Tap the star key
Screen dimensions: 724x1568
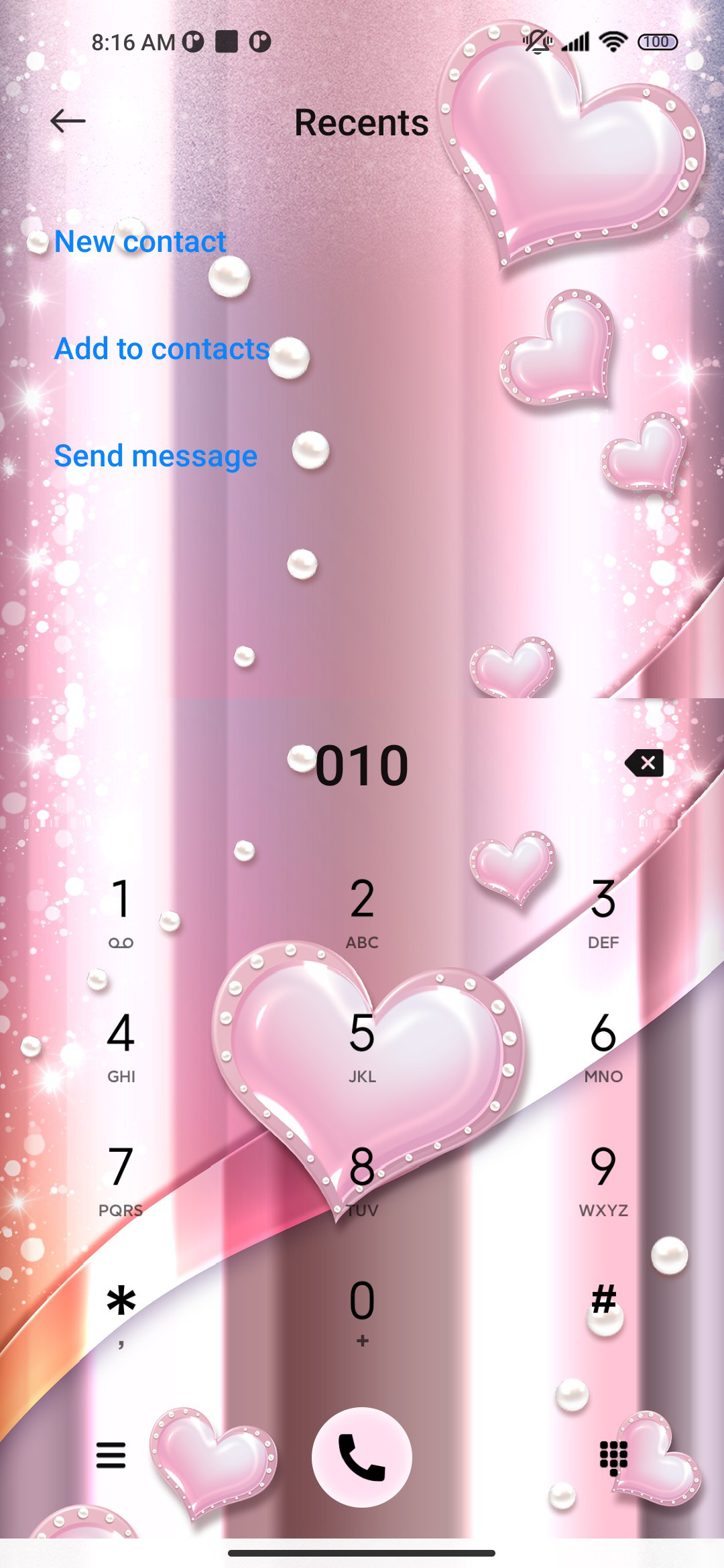point(121,1315)
